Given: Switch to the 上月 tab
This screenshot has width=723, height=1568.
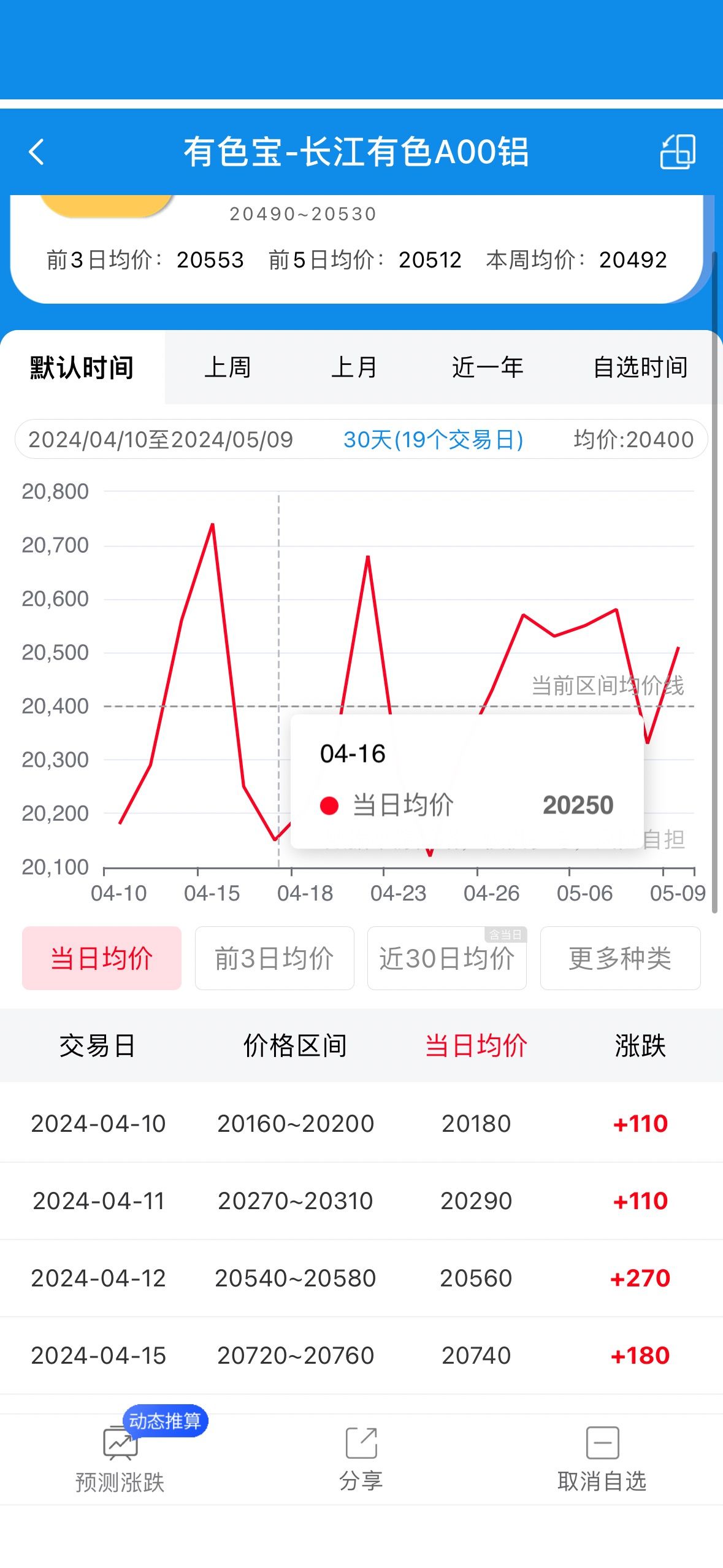Looking at the screenshot, I should [354, 367].
